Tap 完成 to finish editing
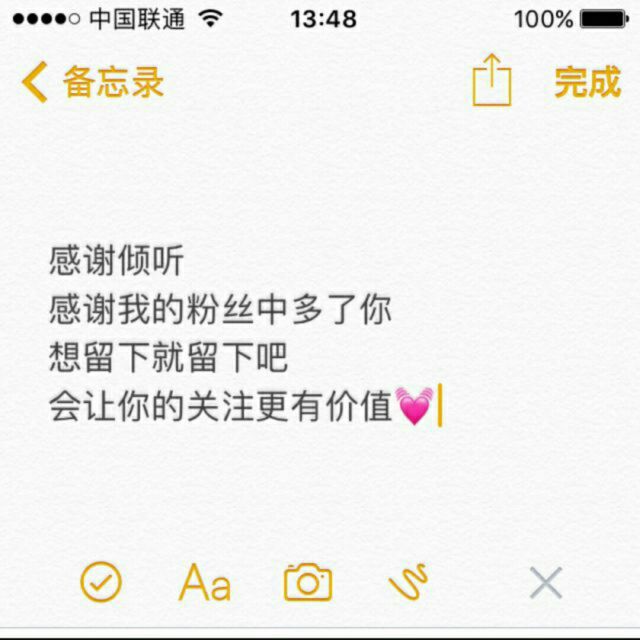Image resolution: width=640 pixels, height=640 pixels. point(587,83)
